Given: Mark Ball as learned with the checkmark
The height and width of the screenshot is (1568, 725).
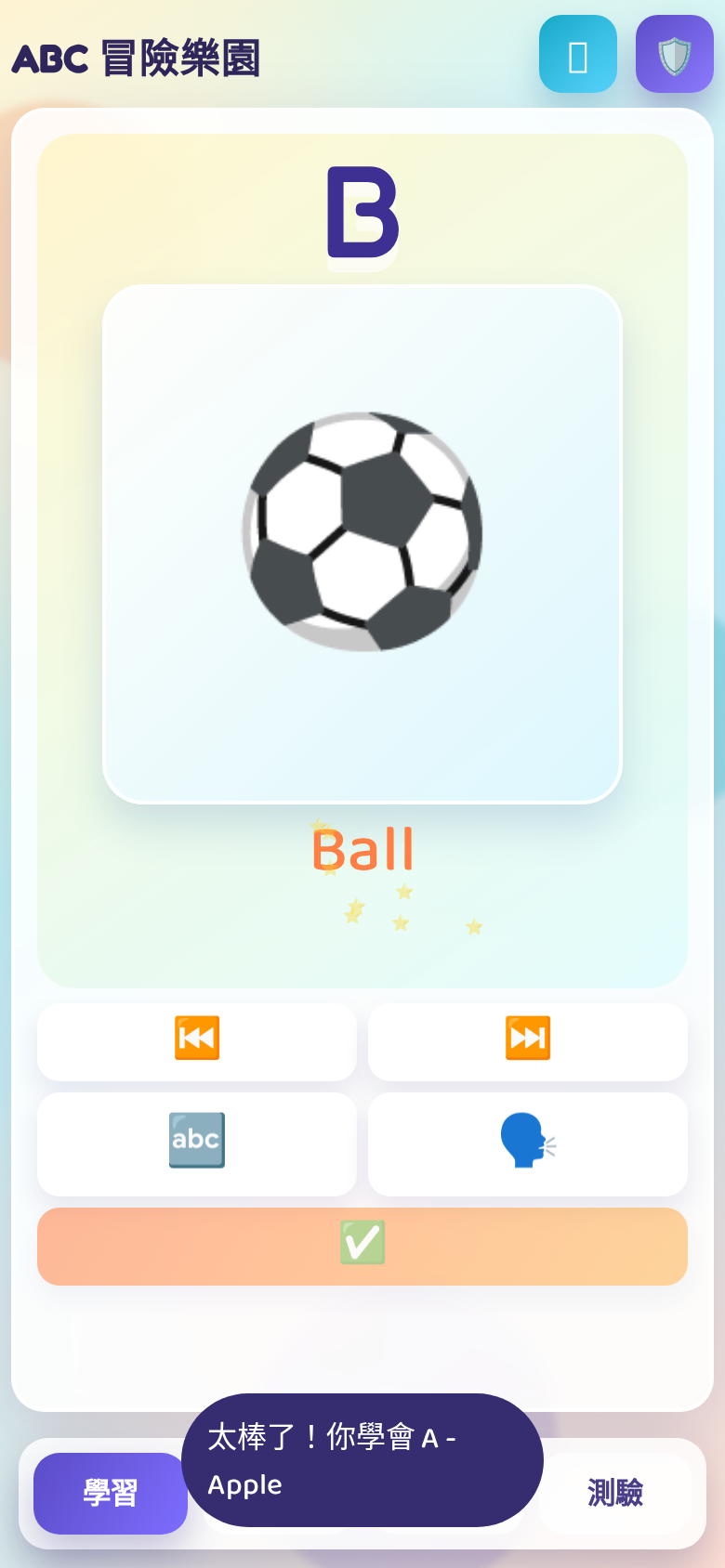Looking at the screenshot, I should [x=362, y=1246].
